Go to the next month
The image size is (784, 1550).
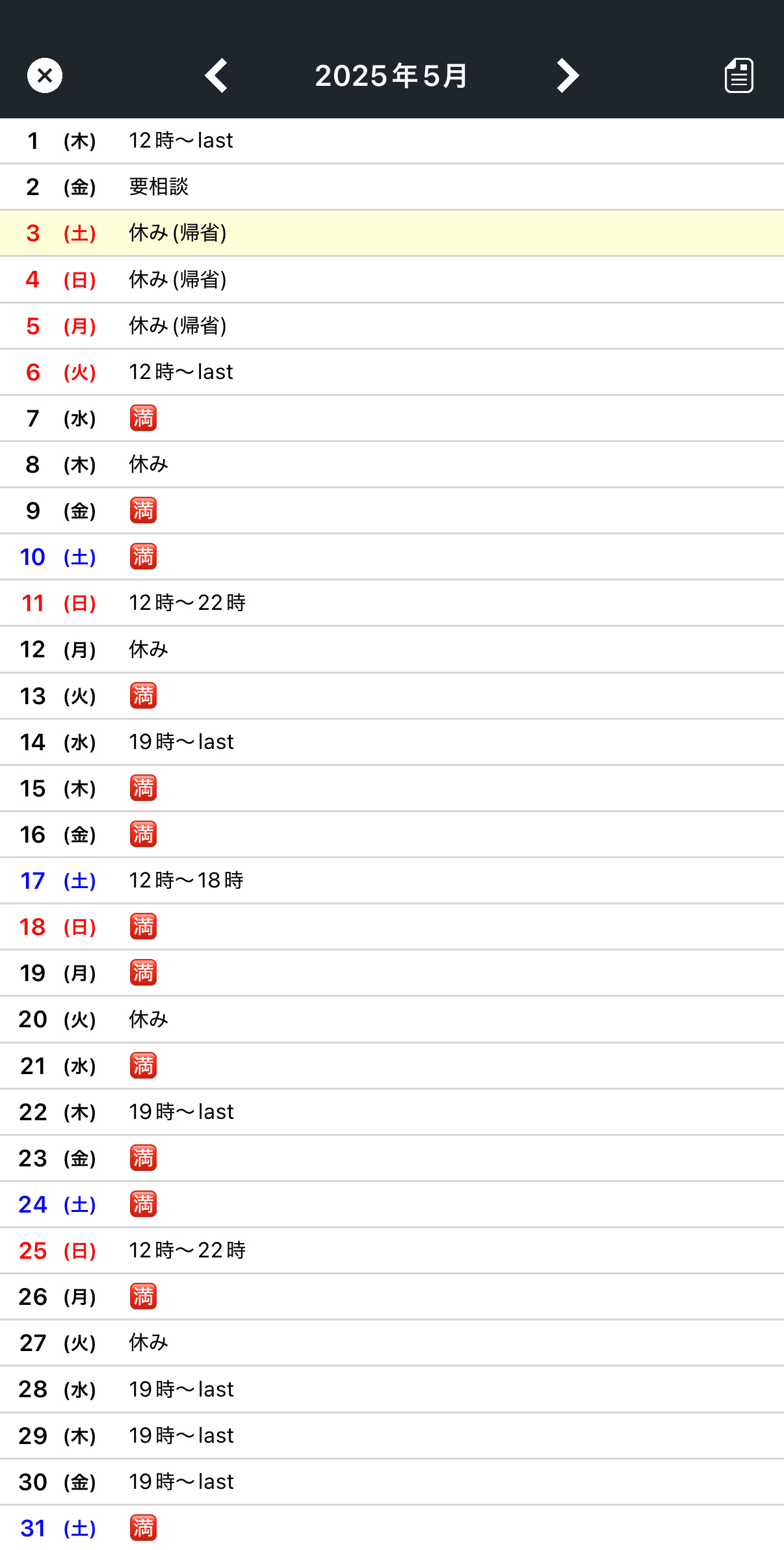point(567,75)
